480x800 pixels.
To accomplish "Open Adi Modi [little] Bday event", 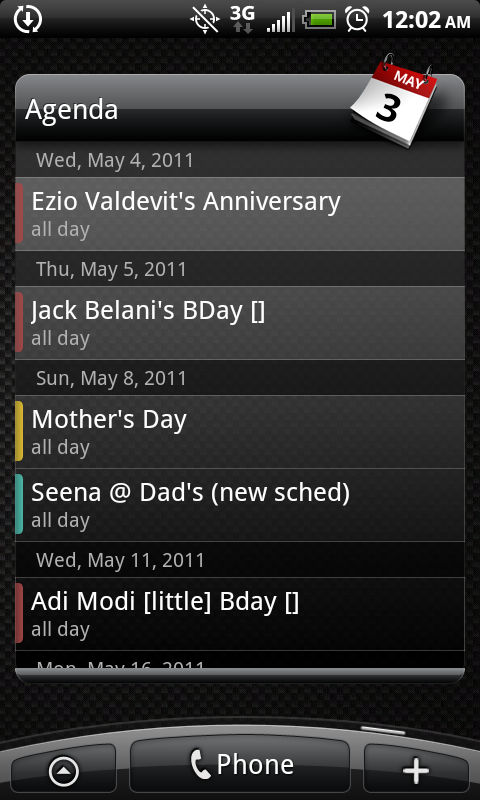I will (x=240, y=614).
